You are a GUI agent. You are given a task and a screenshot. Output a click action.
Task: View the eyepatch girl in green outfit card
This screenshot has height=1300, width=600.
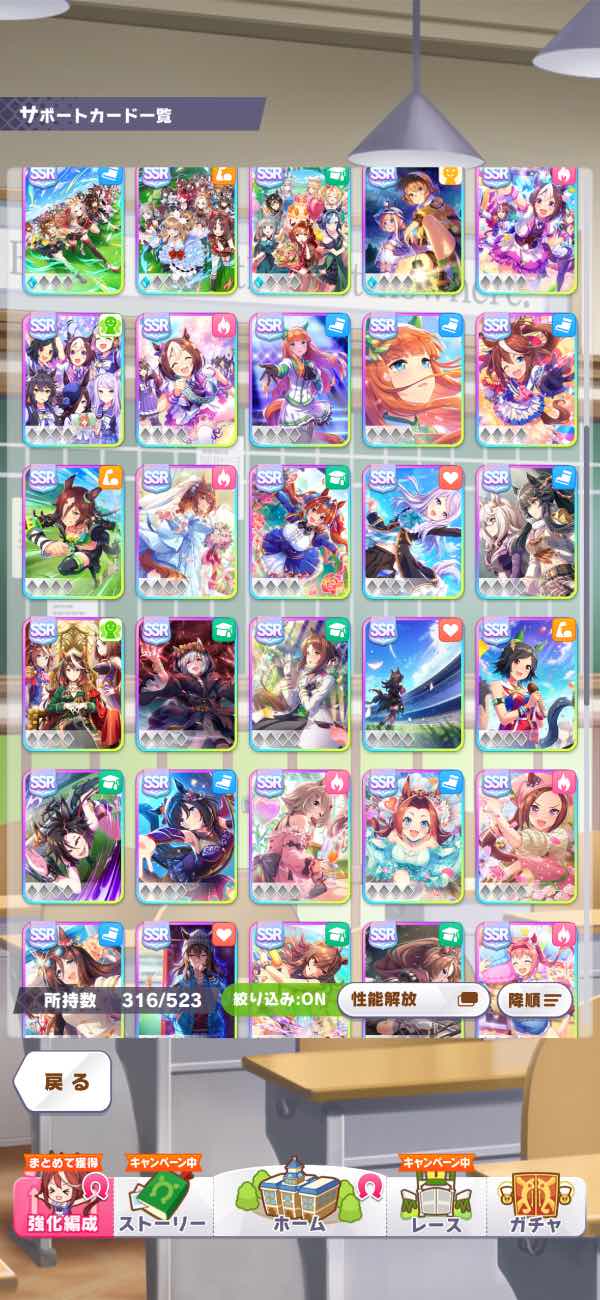click(x=73, y=532)
